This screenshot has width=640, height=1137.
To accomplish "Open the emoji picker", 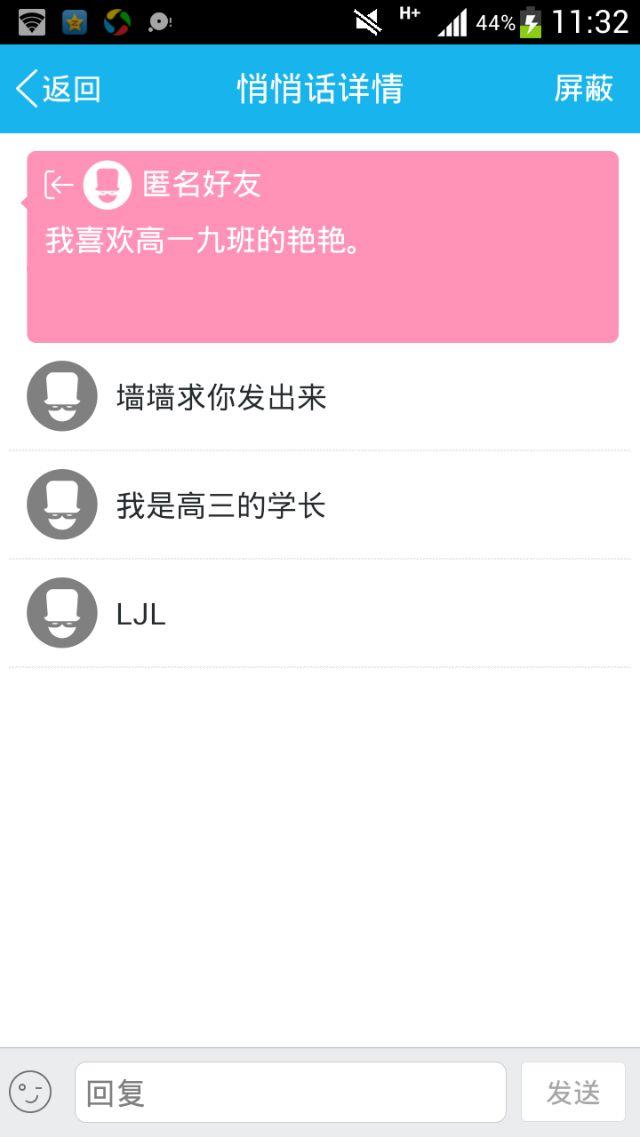I will (30, 1092).
